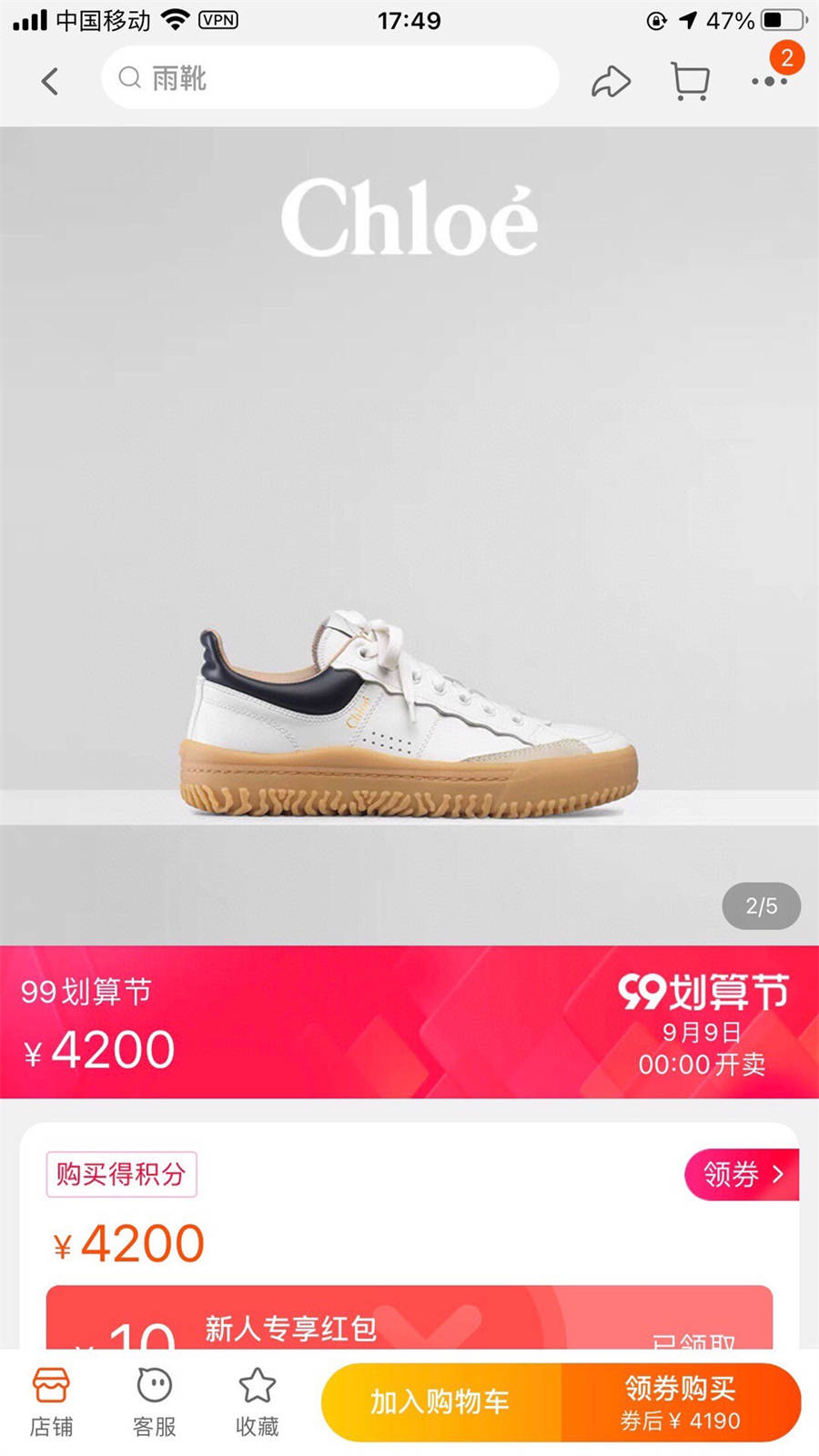Tap 加入购物车 to add to cart
The height and width of the screenshot is (1456, 819).
440,1402
